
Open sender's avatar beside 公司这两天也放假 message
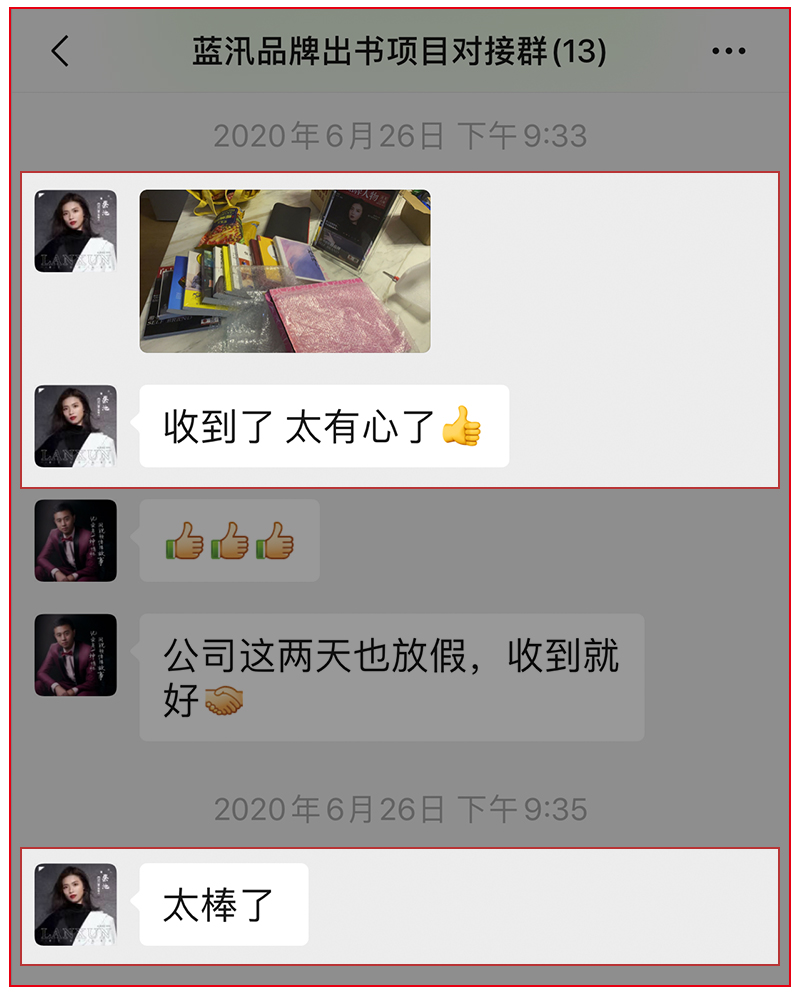pos(76,655)
